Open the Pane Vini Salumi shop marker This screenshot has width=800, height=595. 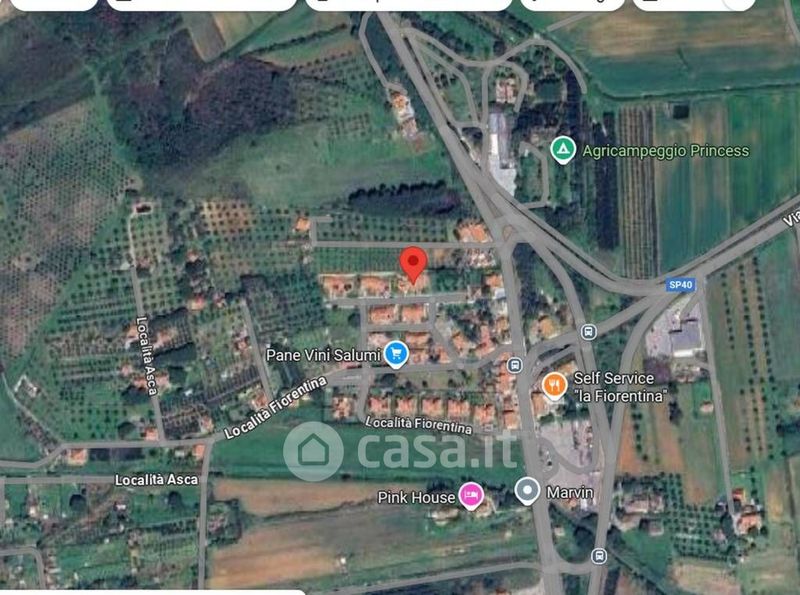(397, 354)
